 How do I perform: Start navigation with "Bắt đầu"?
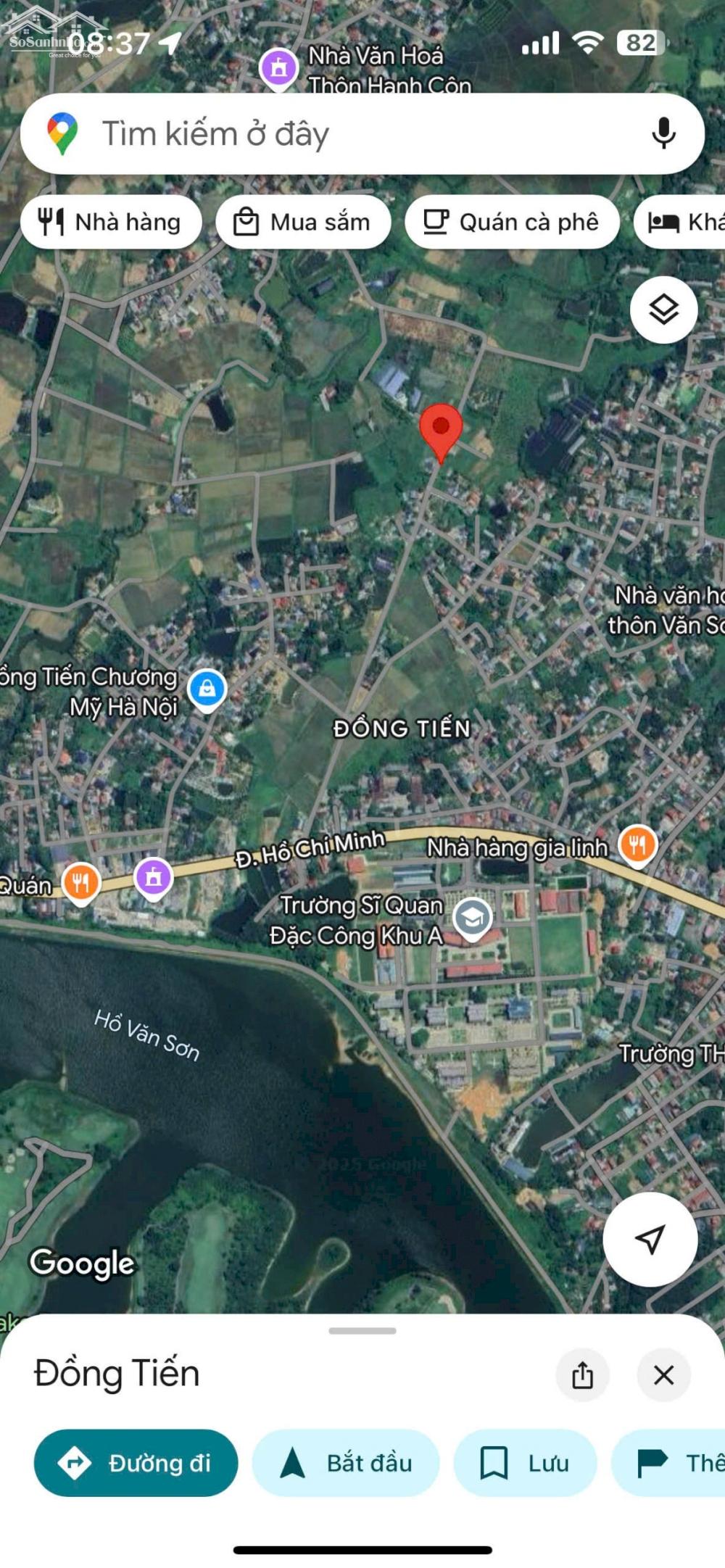346,1463
